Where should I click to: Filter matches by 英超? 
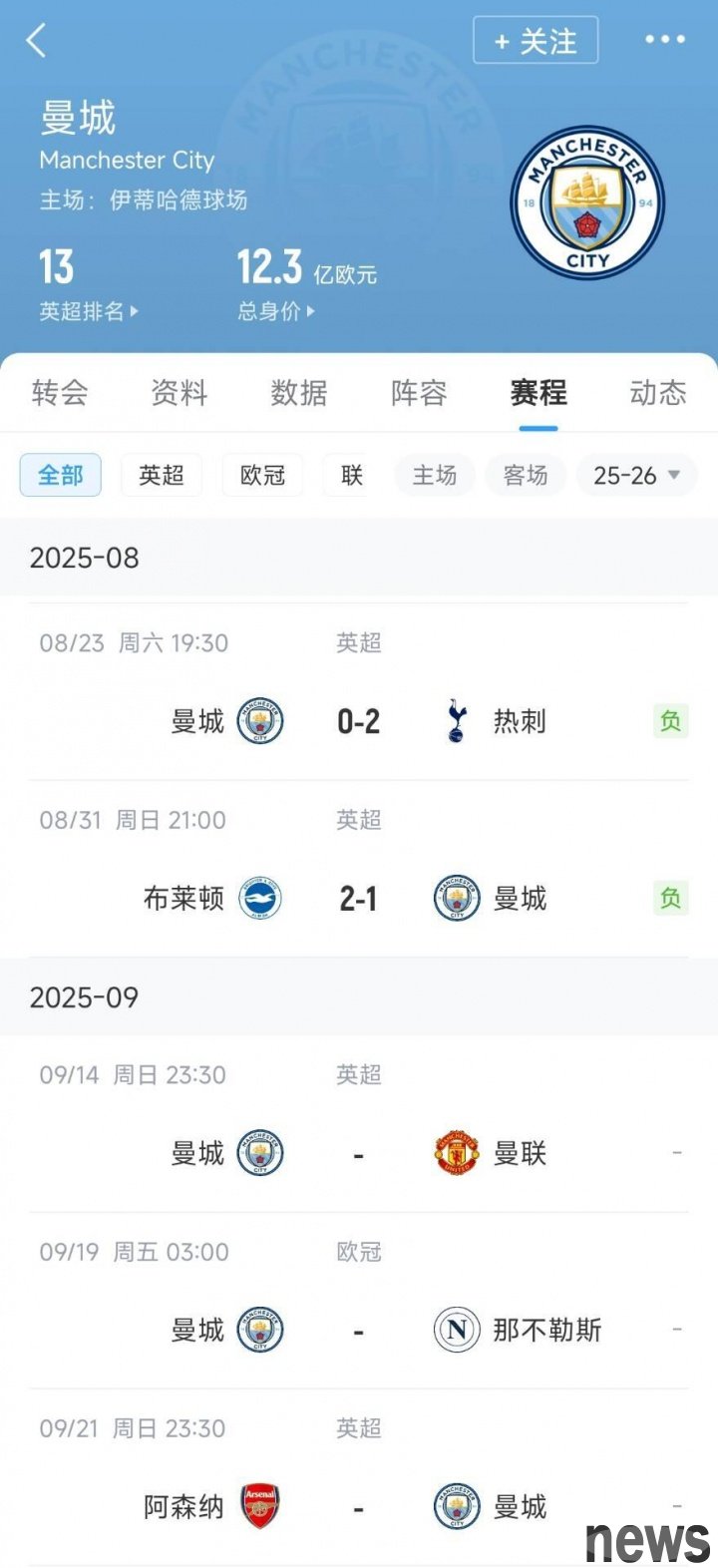click(x=162, y=476)
